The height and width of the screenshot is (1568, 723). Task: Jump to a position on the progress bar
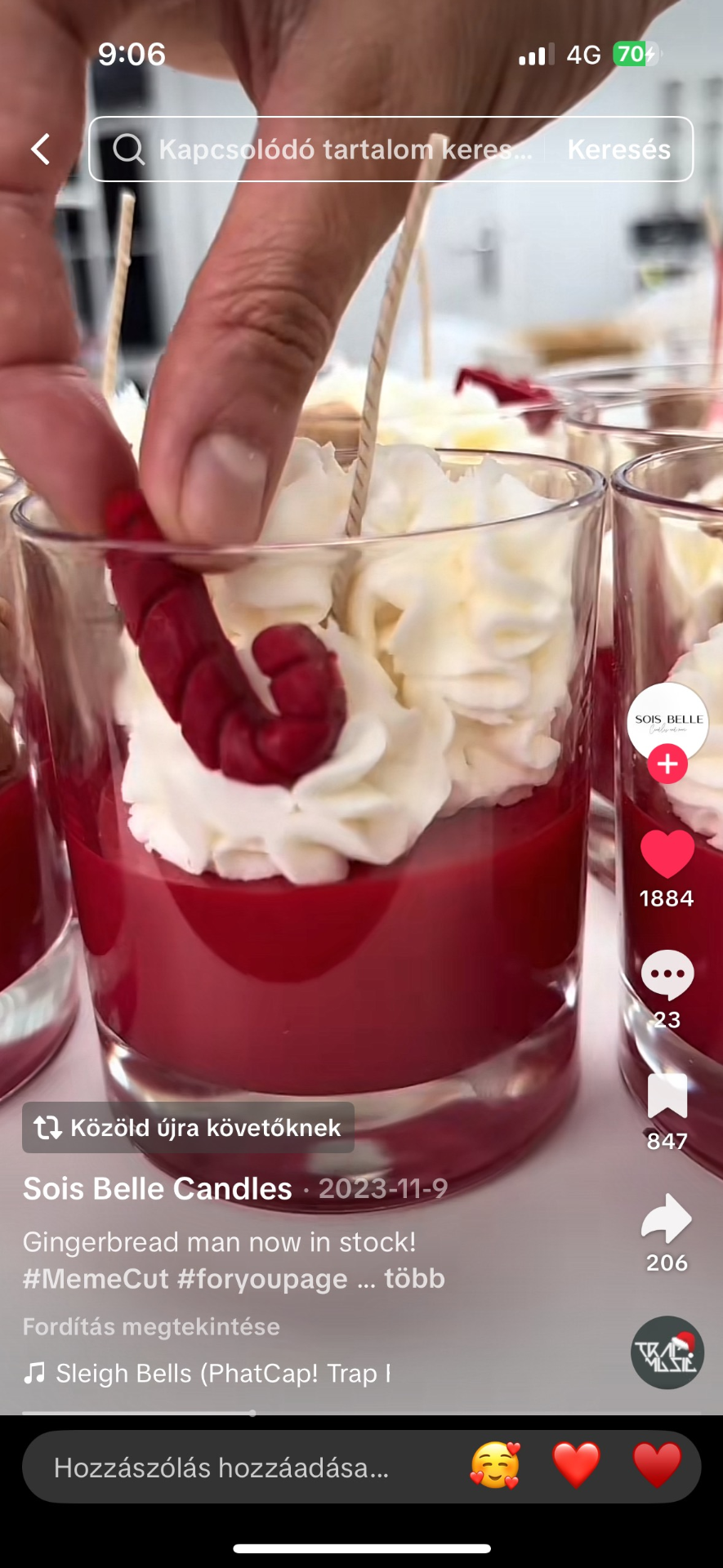point(361,1412)
